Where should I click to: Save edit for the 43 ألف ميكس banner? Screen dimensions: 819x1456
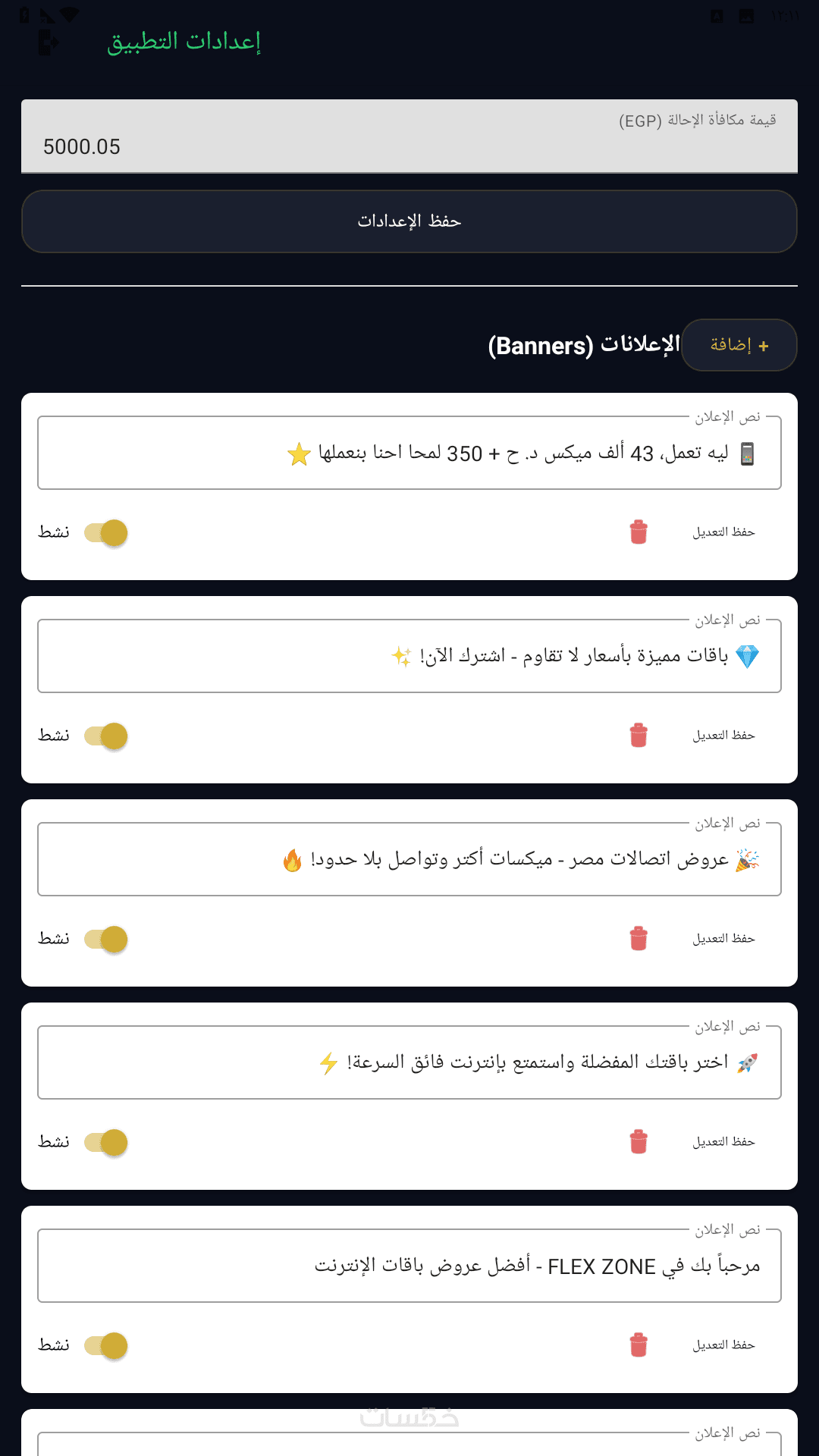pyautogui.click(x=723, y=532)
